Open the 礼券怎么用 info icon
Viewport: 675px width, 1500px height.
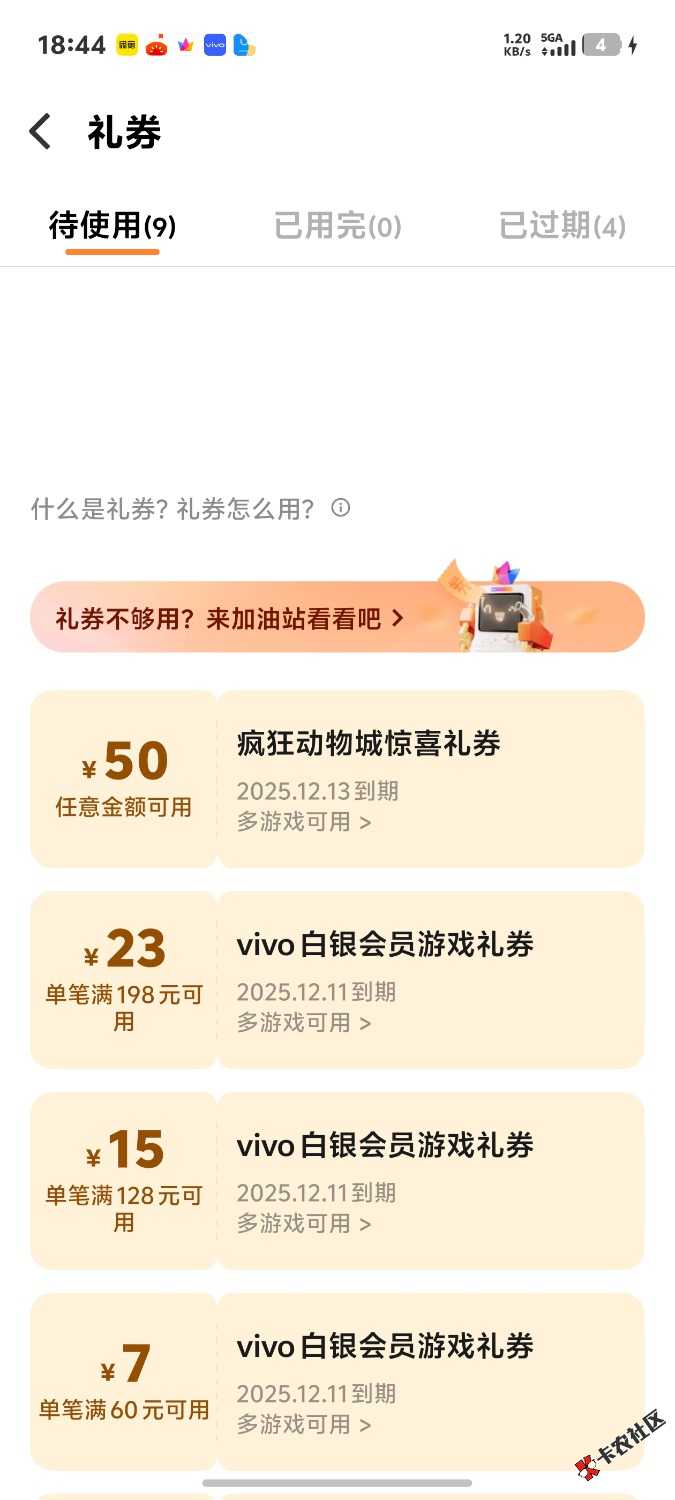coord(341,508)
